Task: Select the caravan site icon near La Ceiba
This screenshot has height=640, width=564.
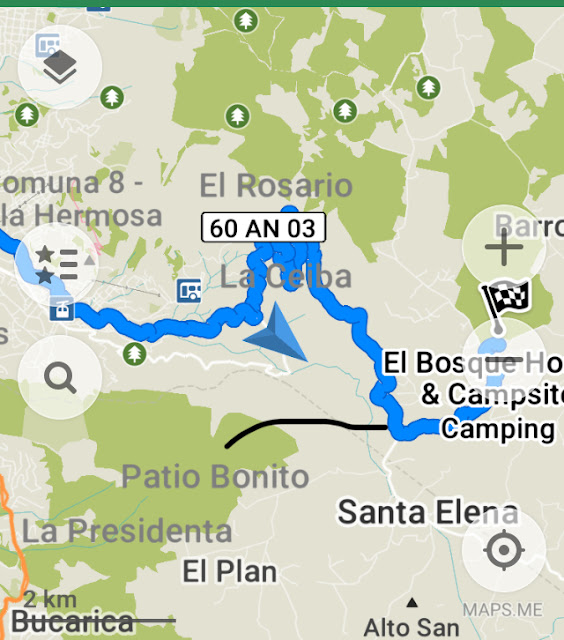Action: (x=189, y=291)
